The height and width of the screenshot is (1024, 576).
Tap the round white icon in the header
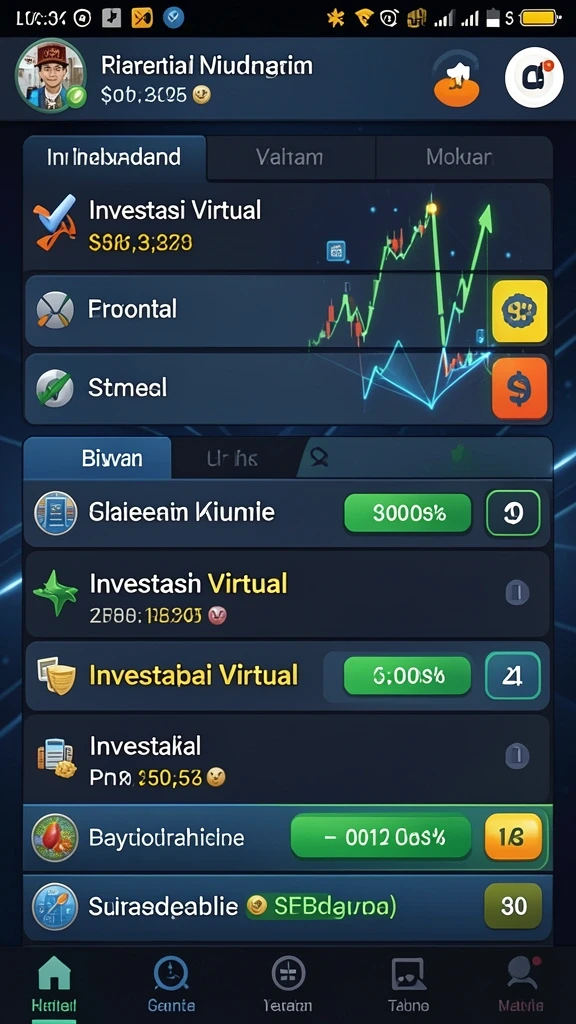534,78
